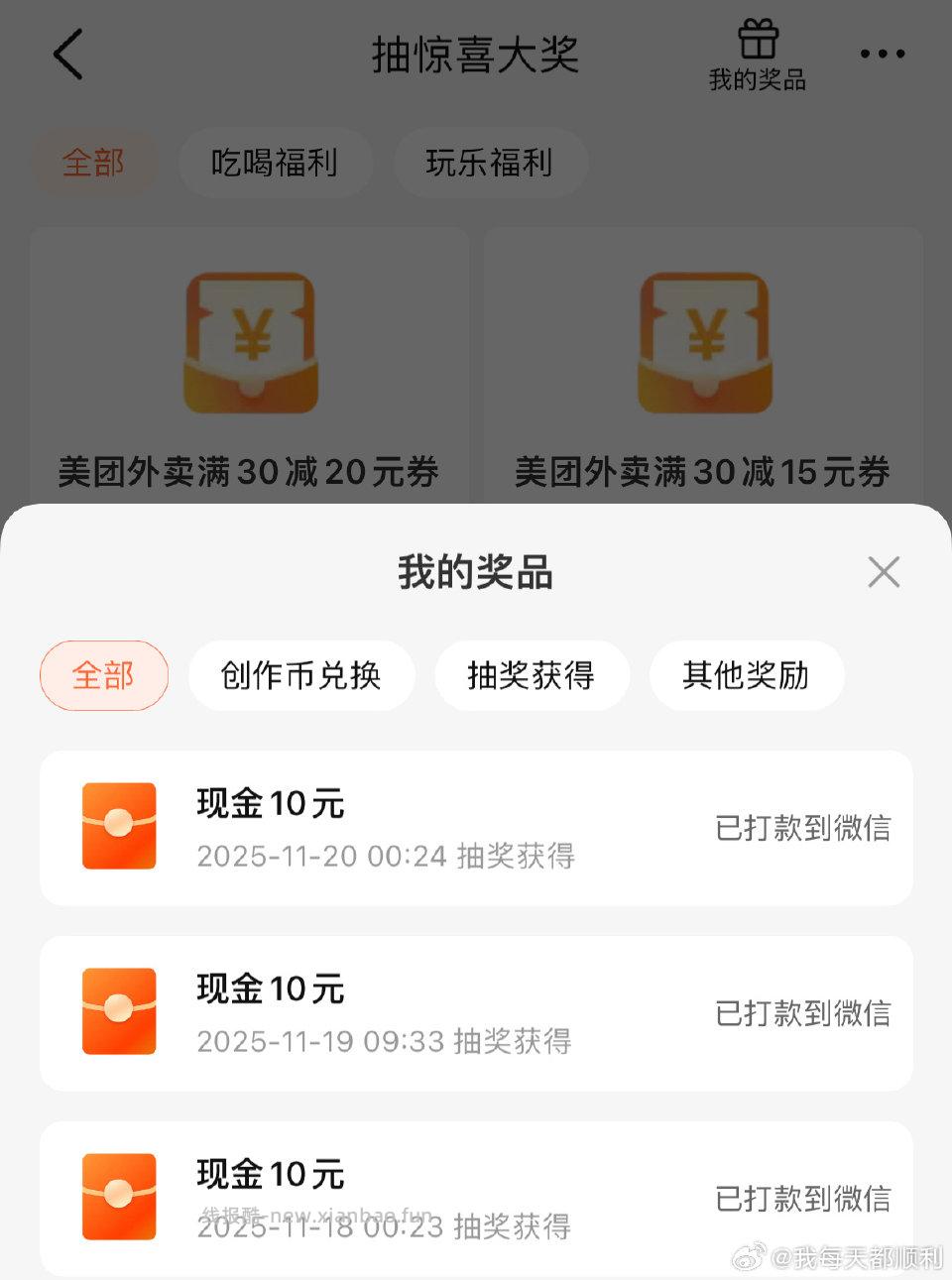
Task: Select the 全部 filter above the coupons
Action: [94, 162]
